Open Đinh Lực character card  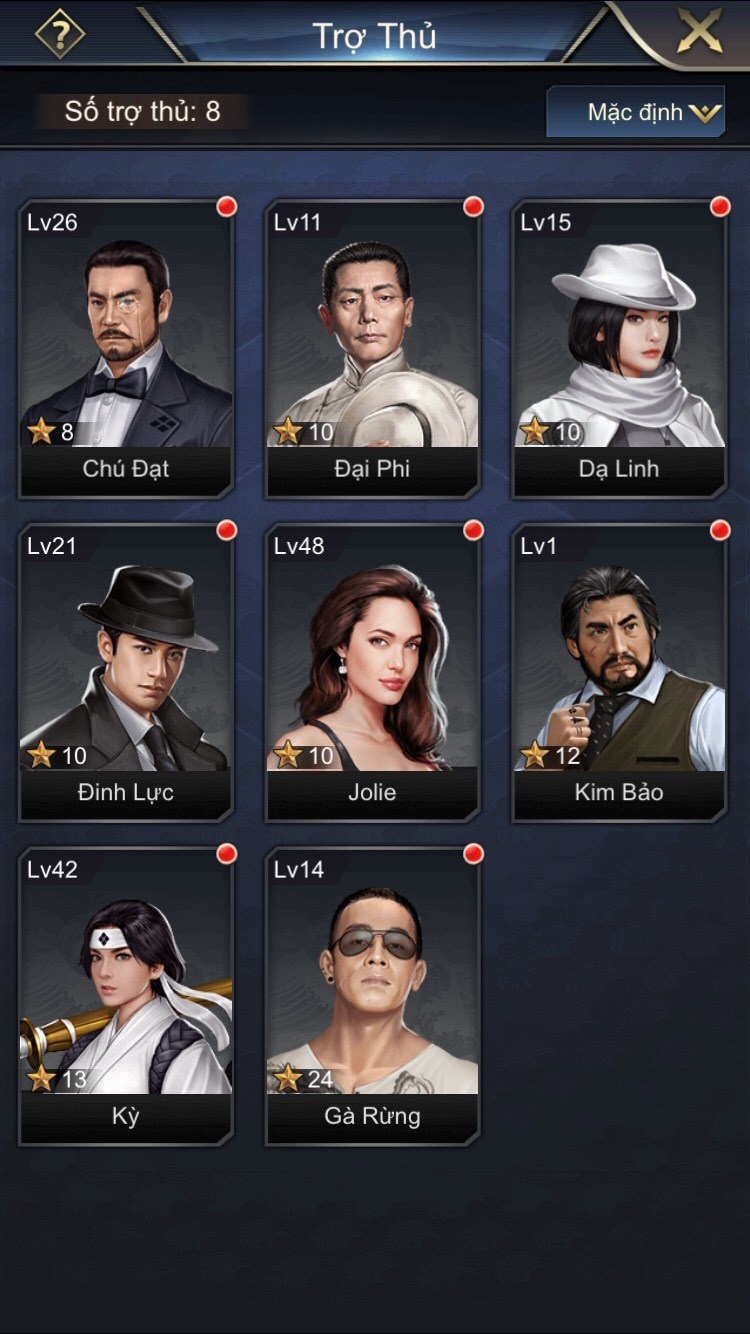pyautogui.click(x=126, y=672)
